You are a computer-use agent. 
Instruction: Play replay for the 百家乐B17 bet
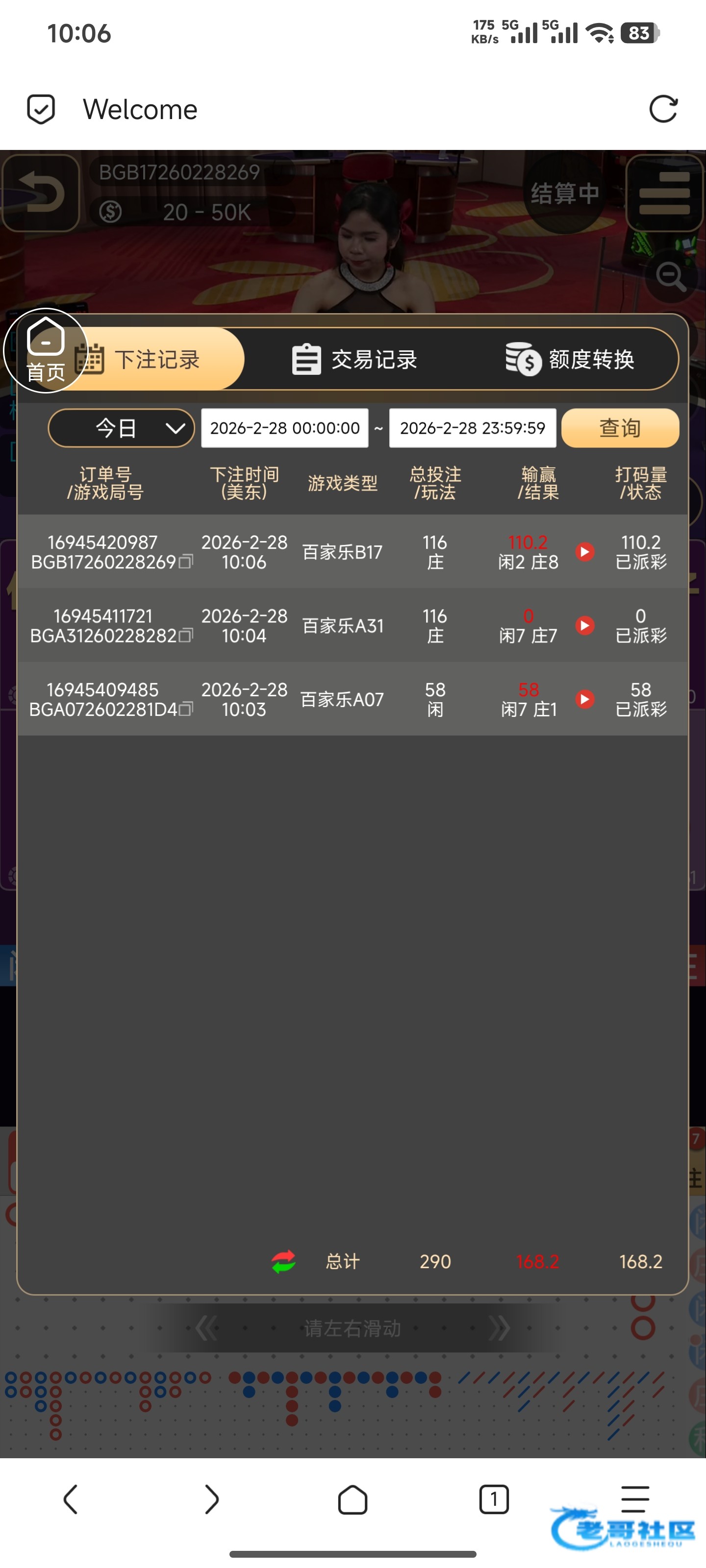pyautogui.click(x=585, y=551)
